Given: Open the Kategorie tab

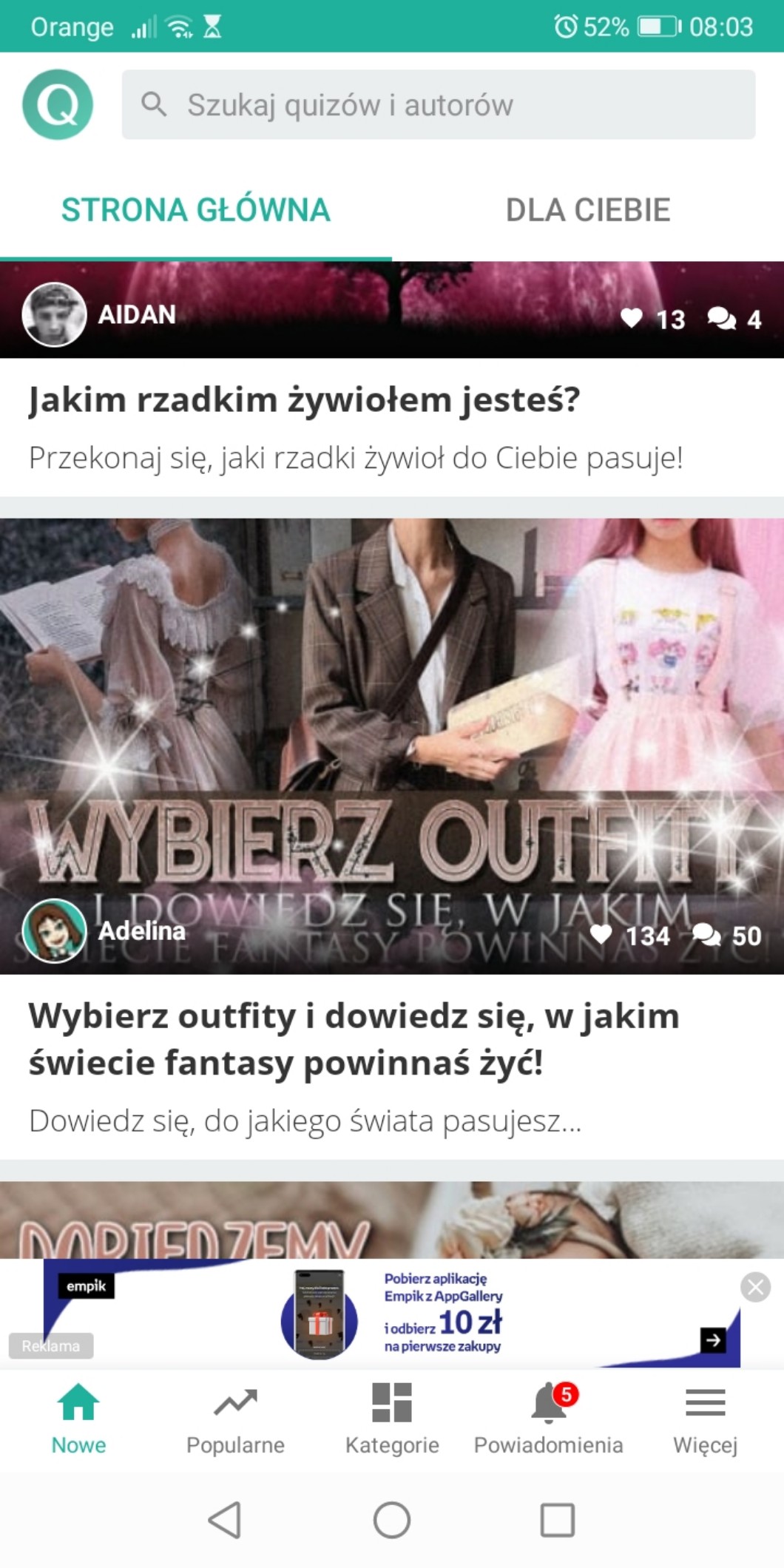Looking at the screenshot, I should (392, 1419).
